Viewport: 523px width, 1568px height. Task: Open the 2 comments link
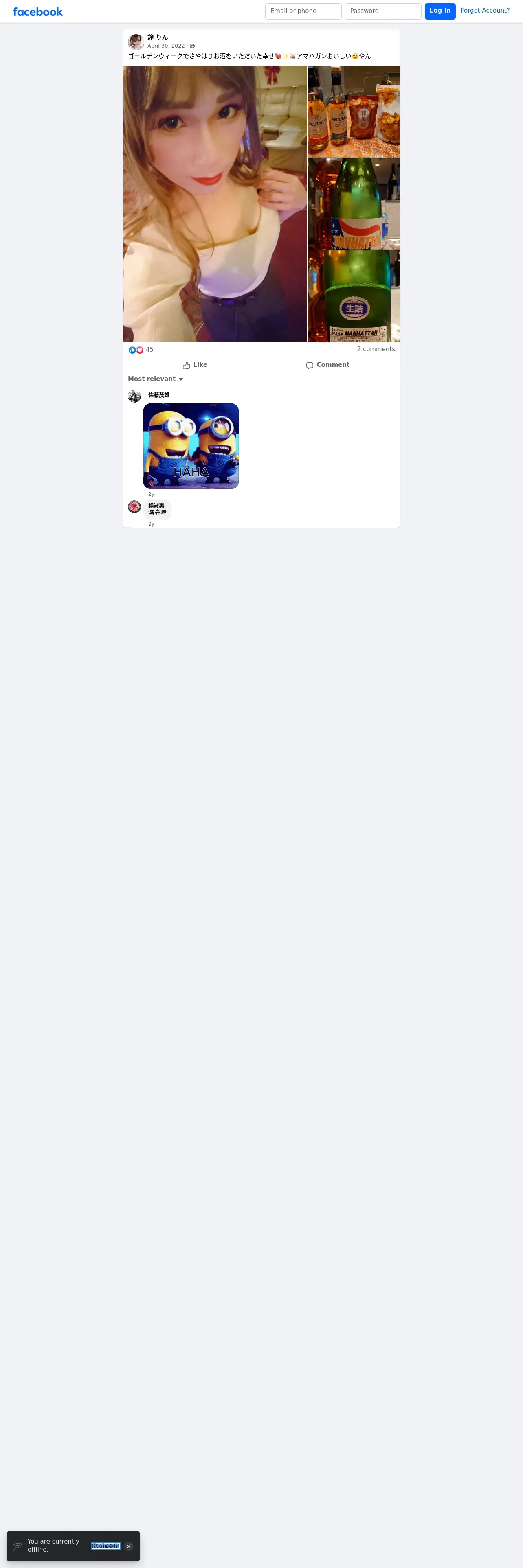376,349
